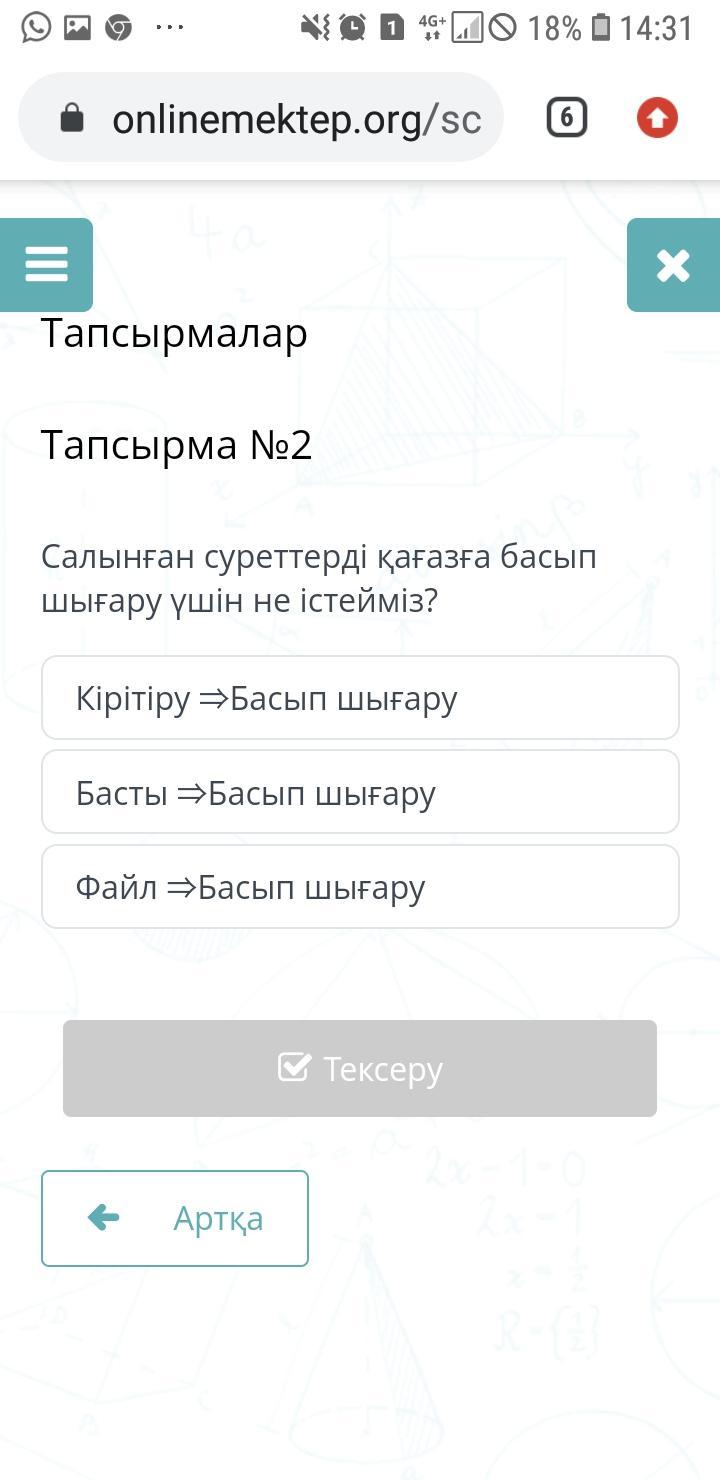Select answer Кірітіру ⇒Басып шығару

pyautogui.click(x=360, y=698)
